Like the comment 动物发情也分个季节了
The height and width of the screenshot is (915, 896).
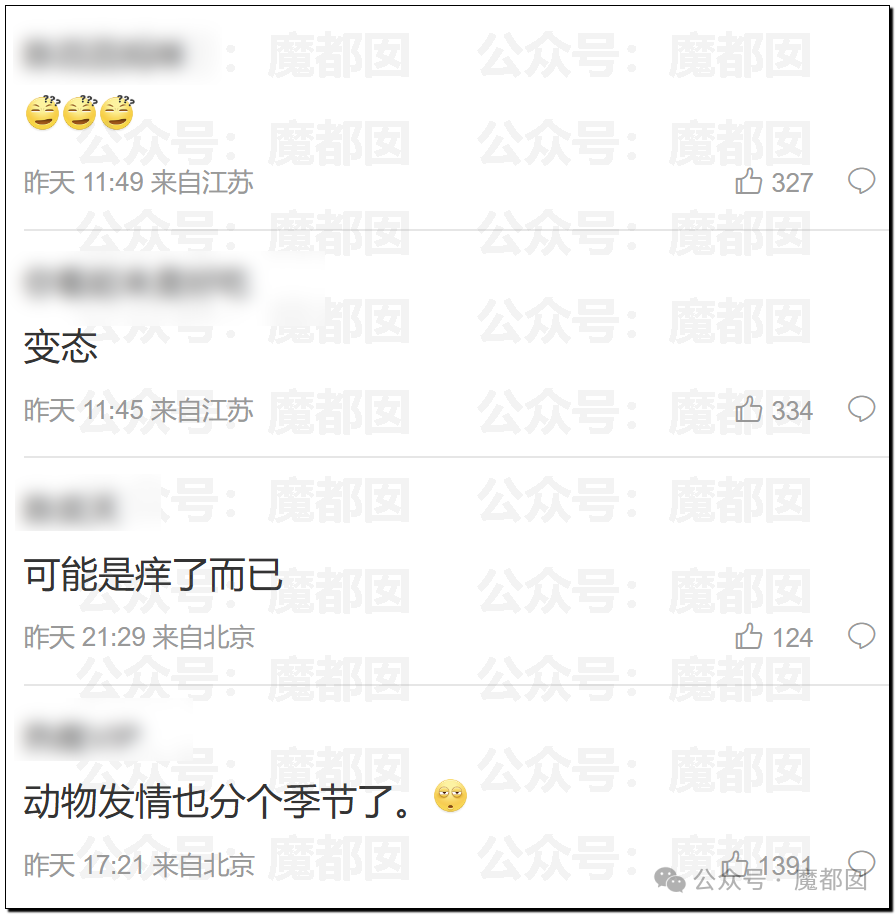click(x=736, y=864)
